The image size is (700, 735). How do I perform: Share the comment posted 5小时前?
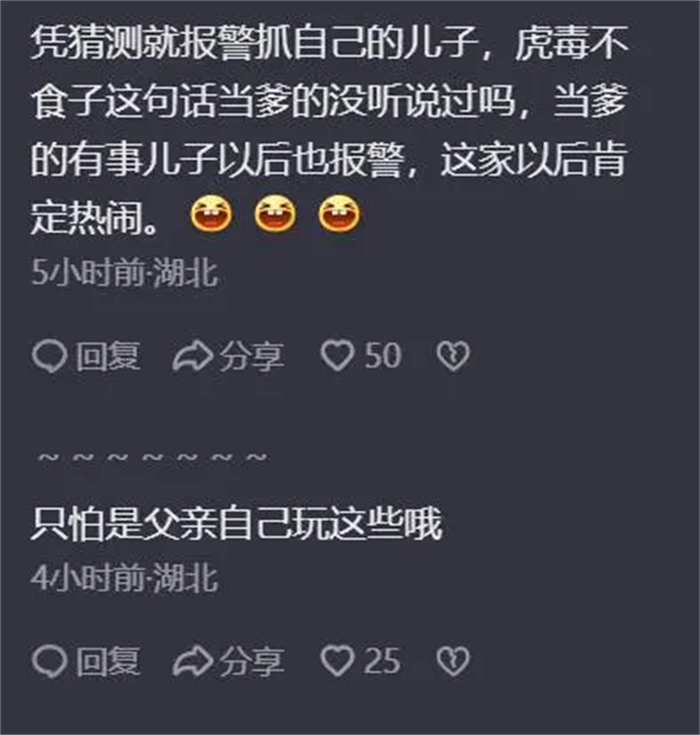coord(228,356)
